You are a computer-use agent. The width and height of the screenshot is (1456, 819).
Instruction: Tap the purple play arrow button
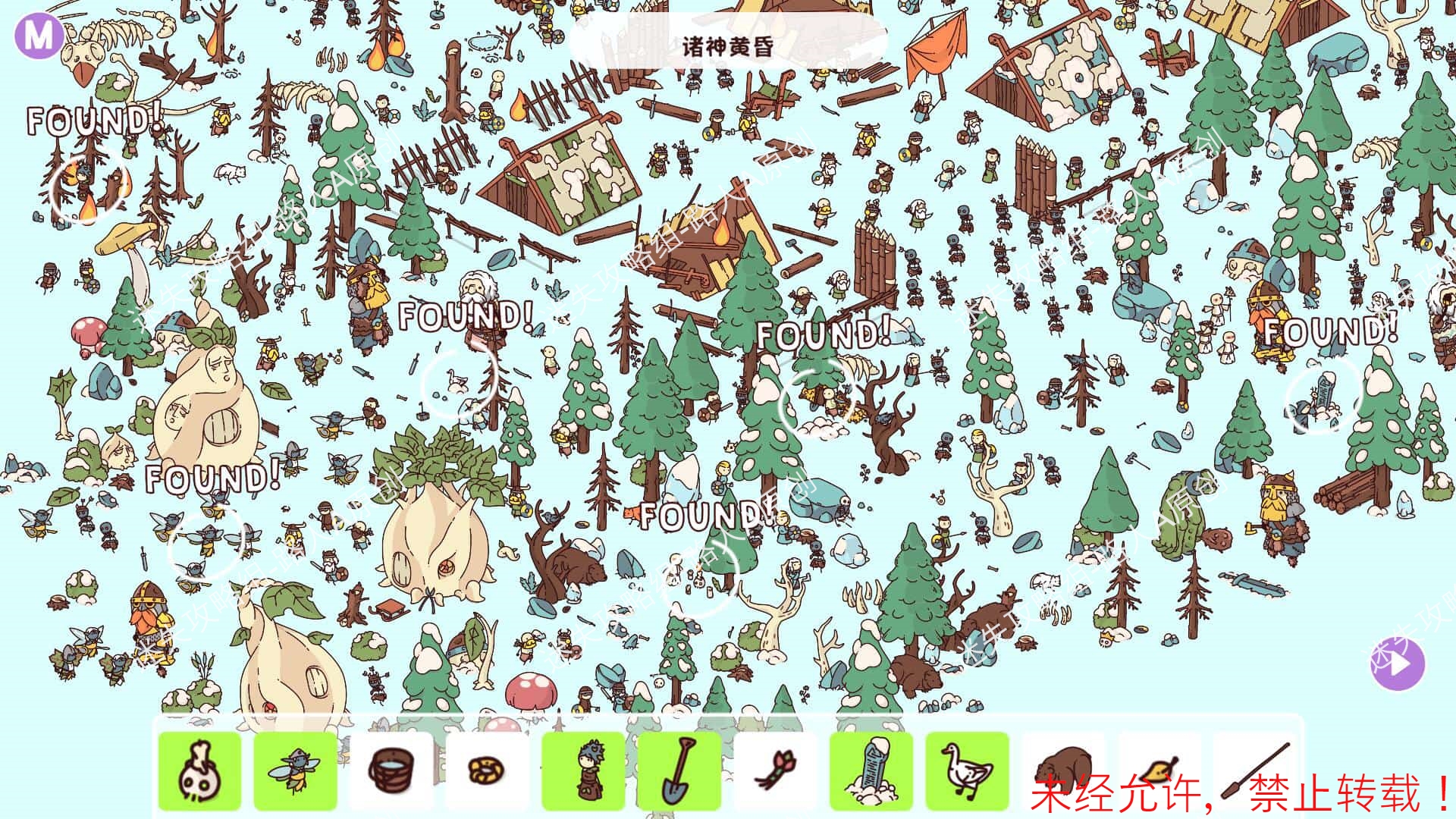click(1398, 664)
